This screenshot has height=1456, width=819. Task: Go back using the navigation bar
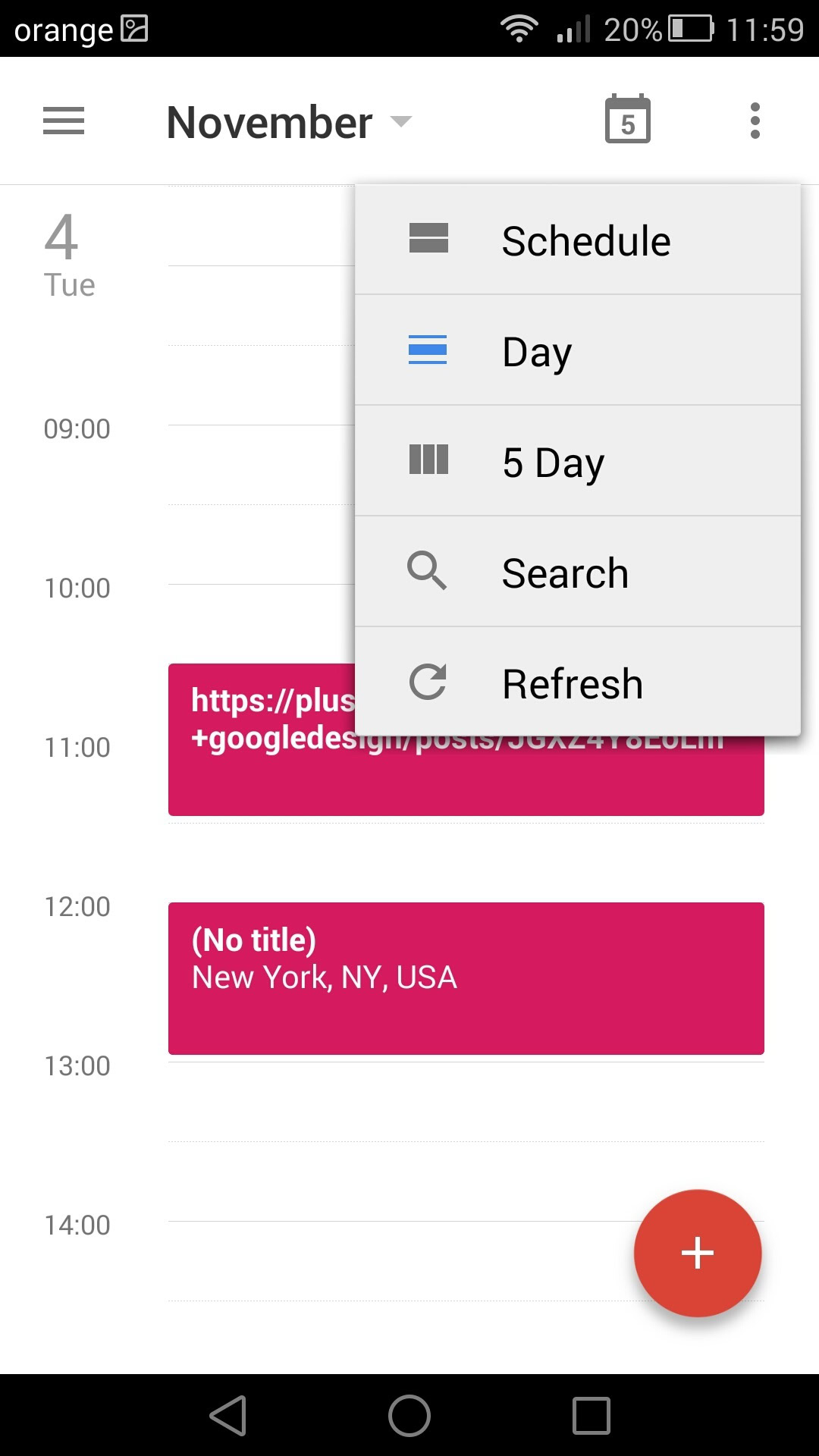[228, 1416]
